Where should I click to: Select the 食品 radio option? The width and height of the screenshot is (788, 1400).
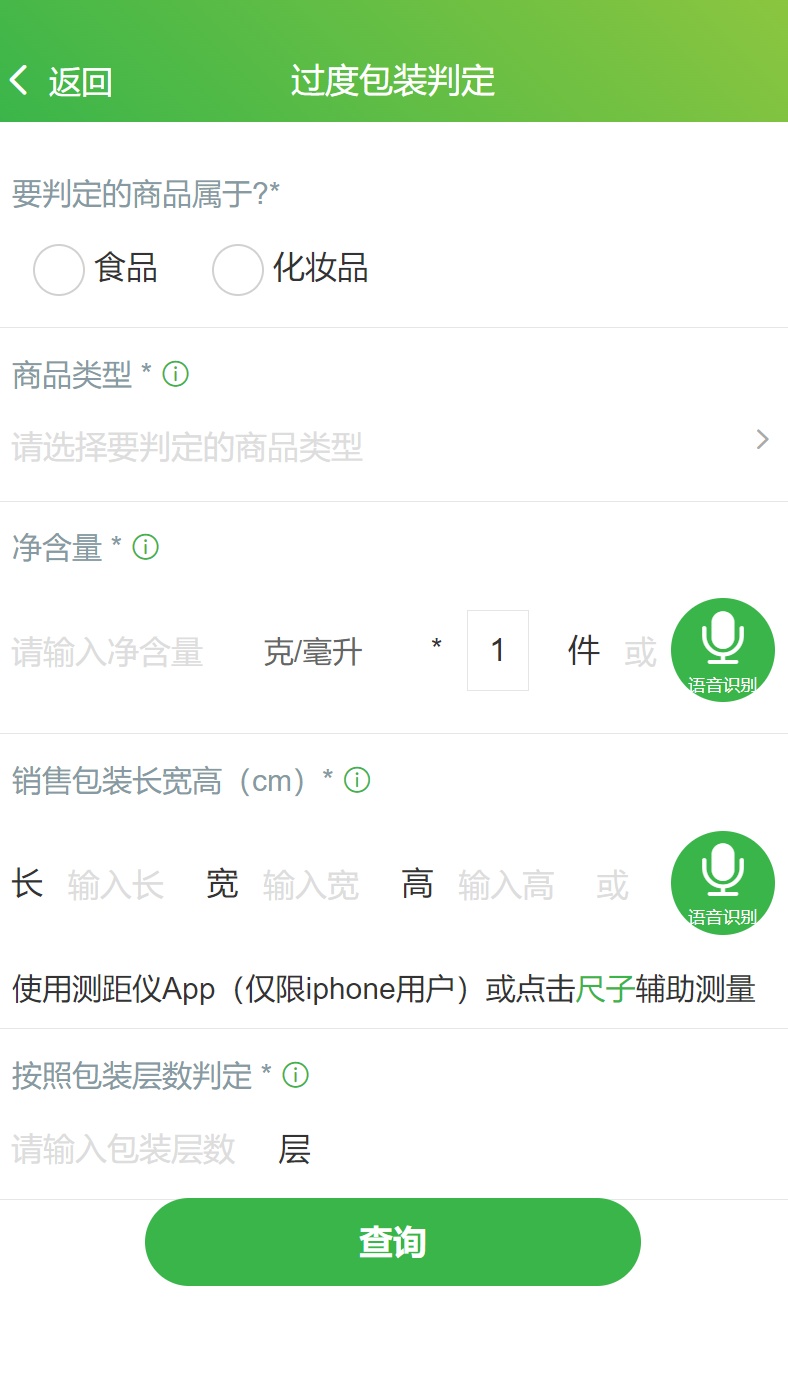(59, 270)
